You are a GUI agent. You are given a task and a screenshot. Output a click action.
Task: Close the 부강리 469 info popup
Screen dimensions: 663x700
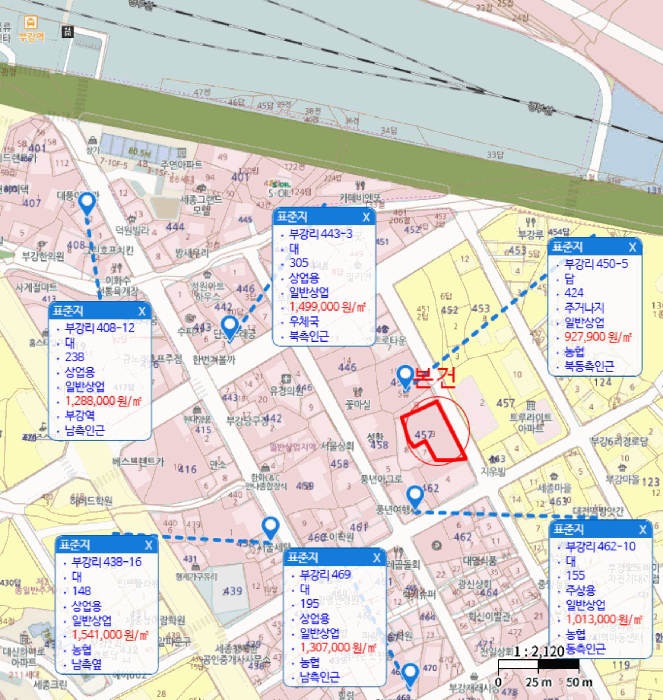point(376,558)
